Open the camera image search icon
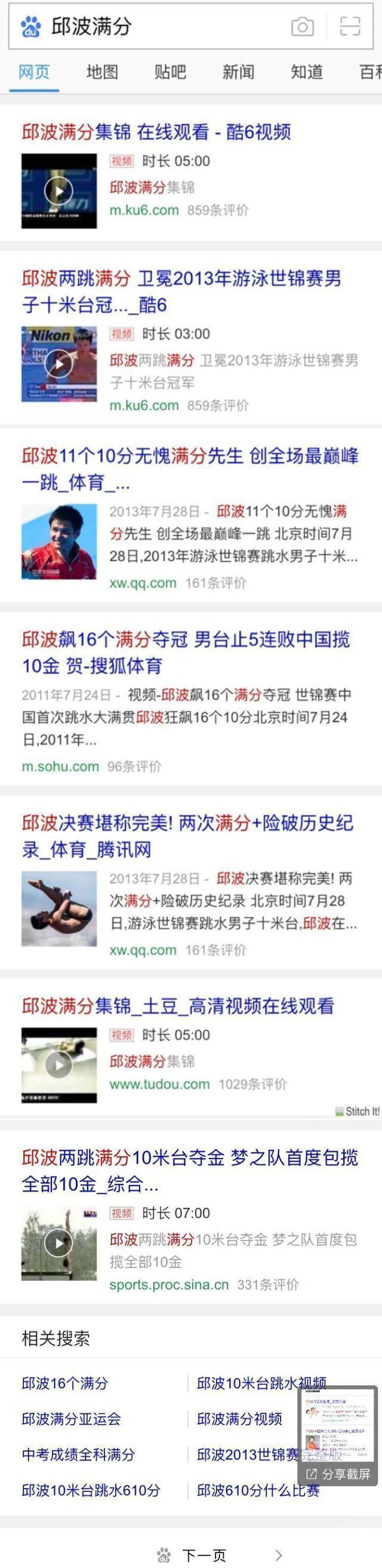 pyautogui.click(x=302, y=27)
